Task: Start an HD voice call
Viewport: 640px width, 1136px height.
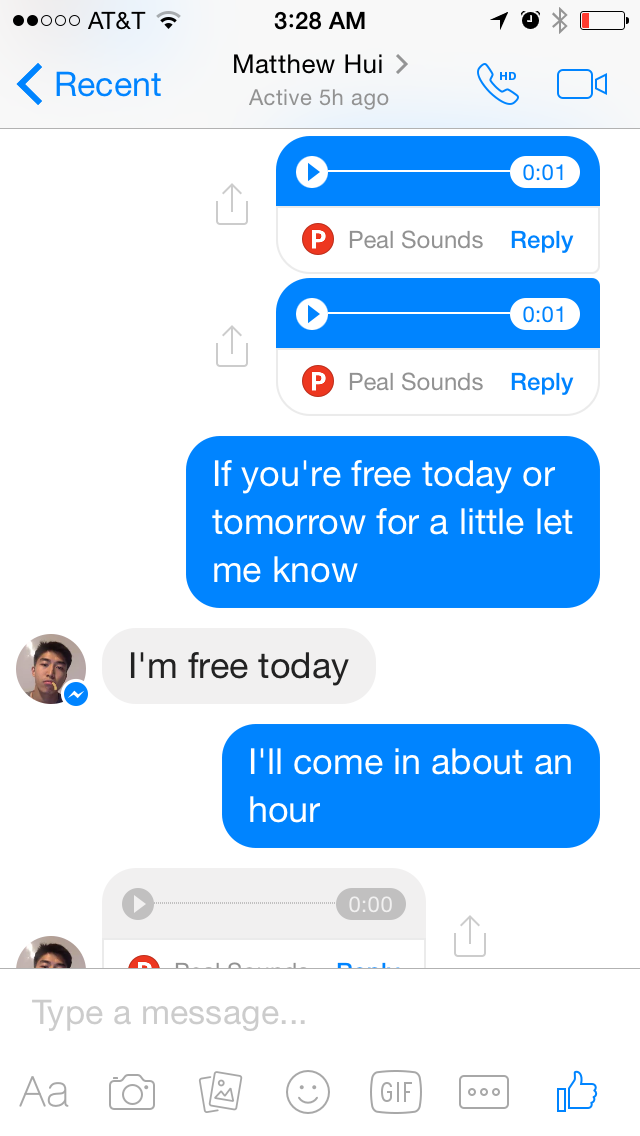Action: (498, 84)
